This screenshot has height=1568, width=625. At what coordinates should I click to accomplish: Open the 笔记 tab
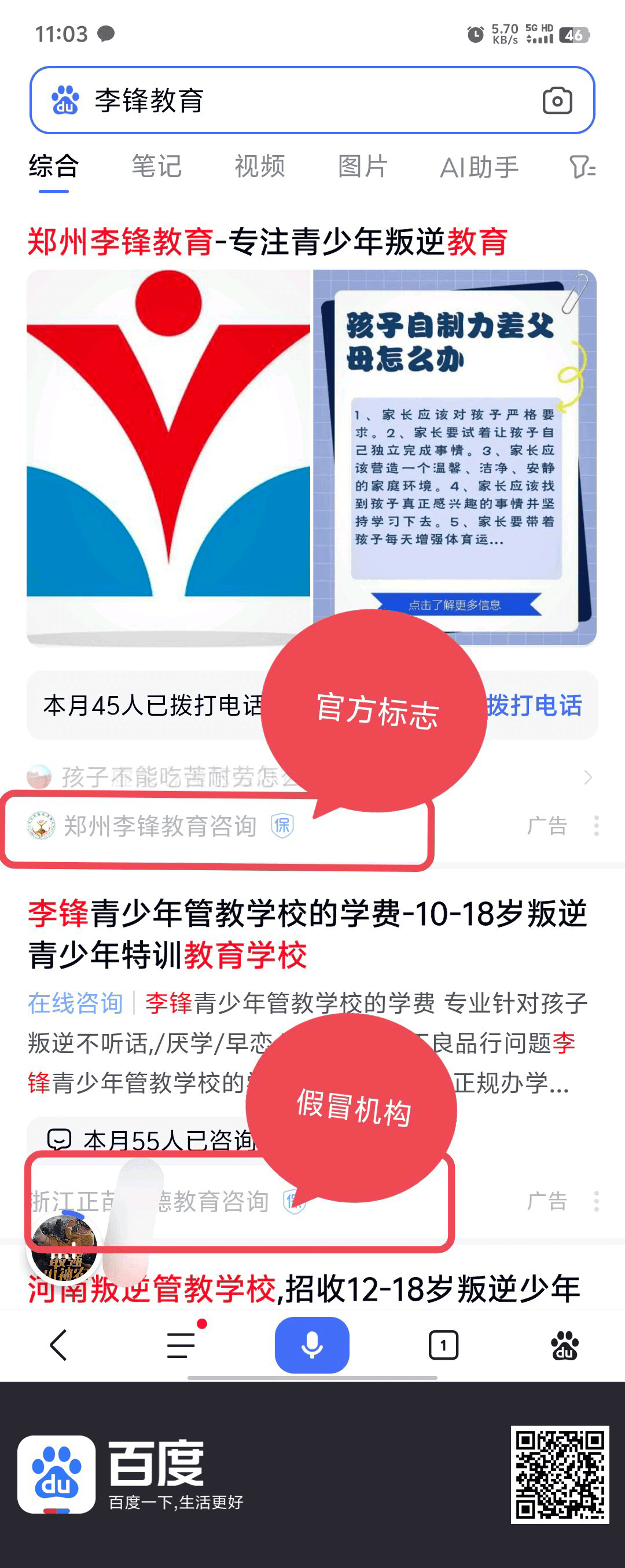tap(156, 167)
